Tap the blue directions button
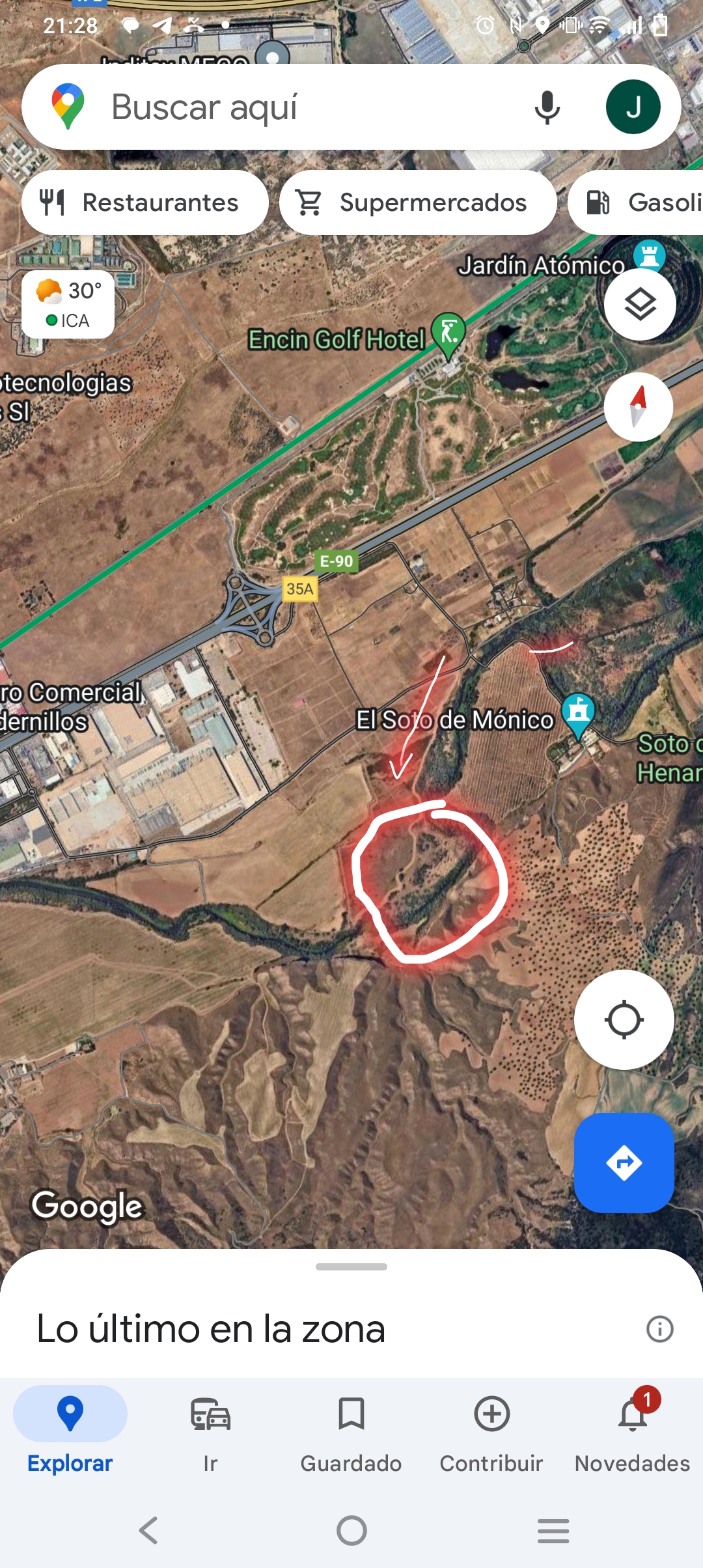The width and height of the screenshot is (703, 1568). (x=624, y=1162)
